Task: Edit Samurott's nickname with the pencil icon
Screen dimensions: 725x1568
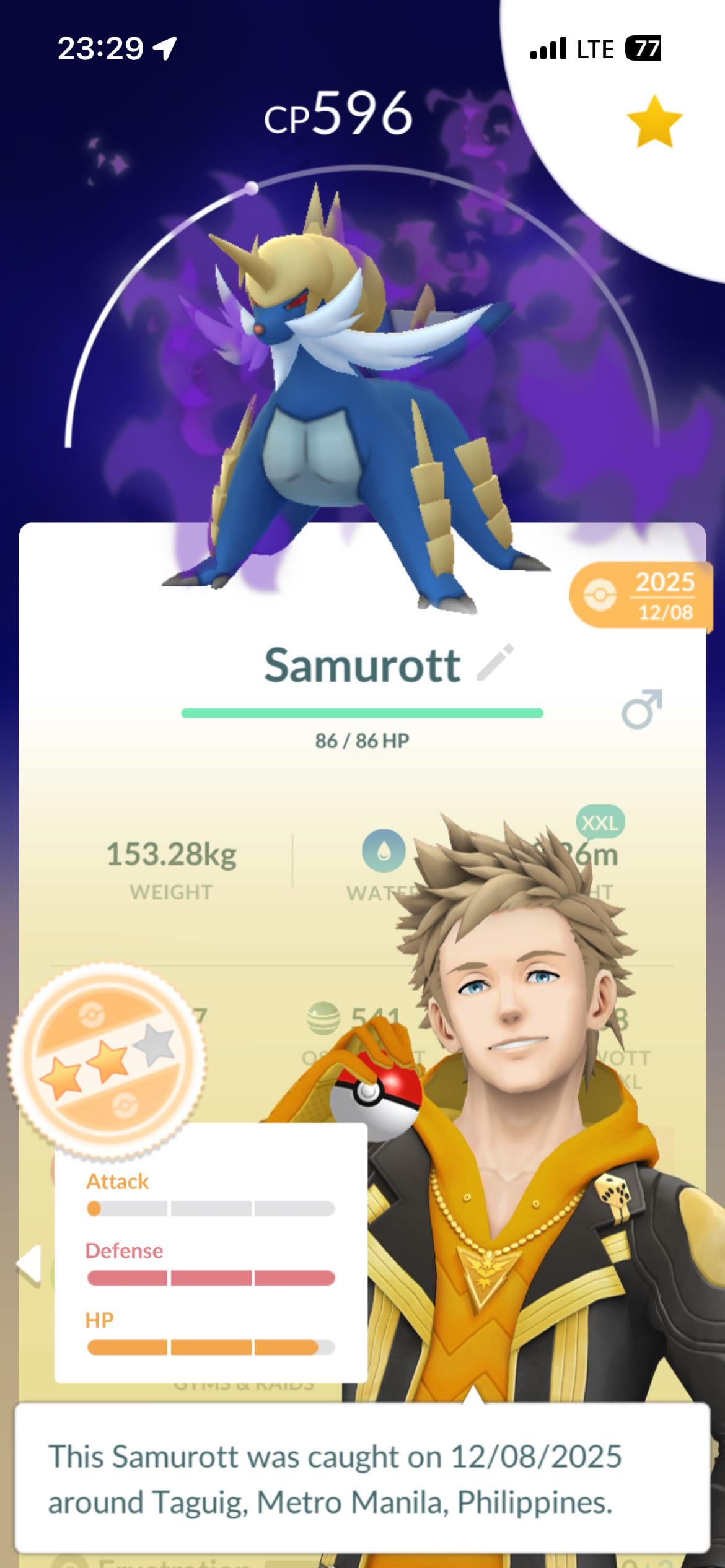Action: point(496,663)
